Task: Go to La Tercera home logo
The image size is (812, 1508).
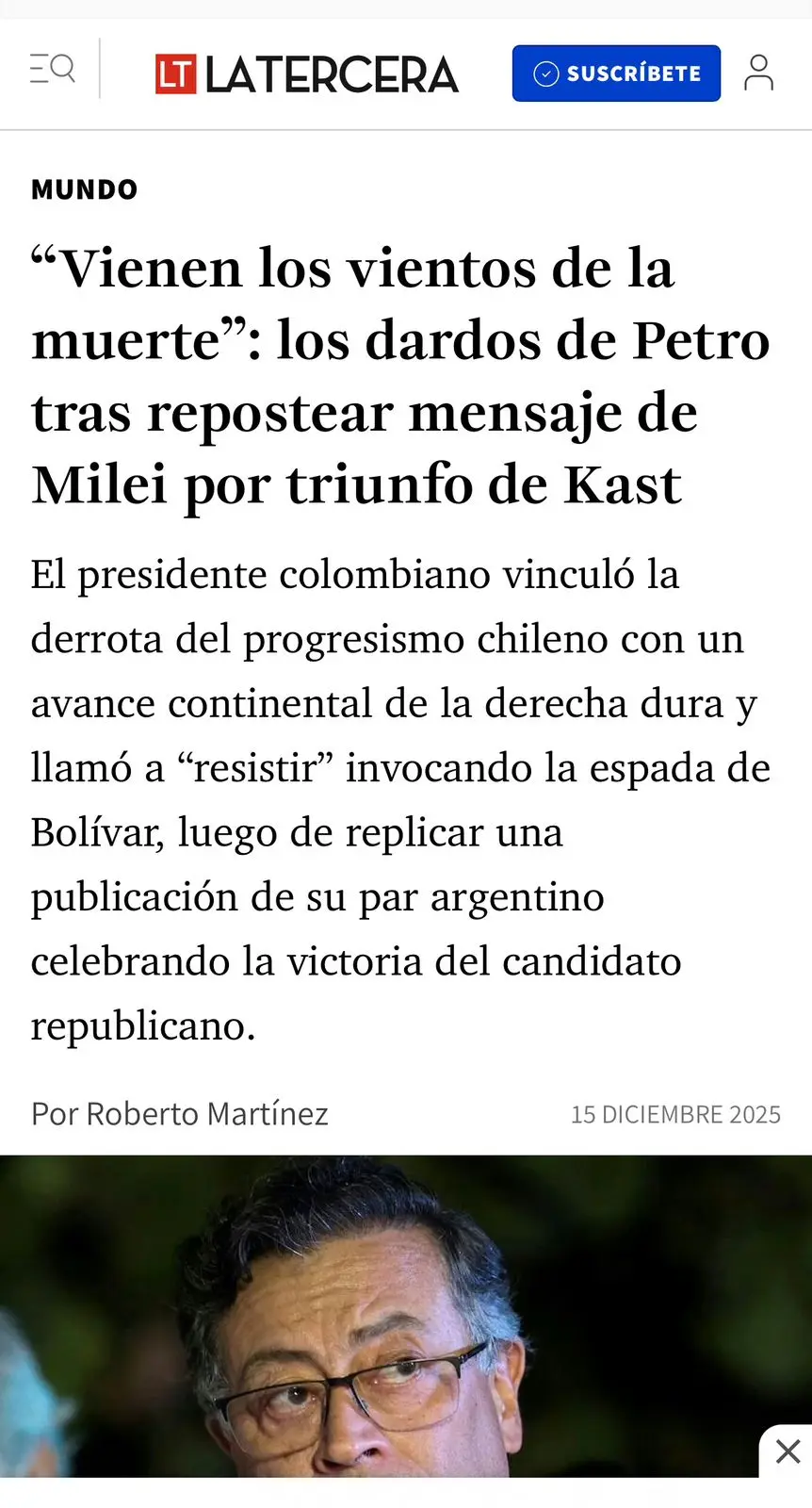Action: 306,74
